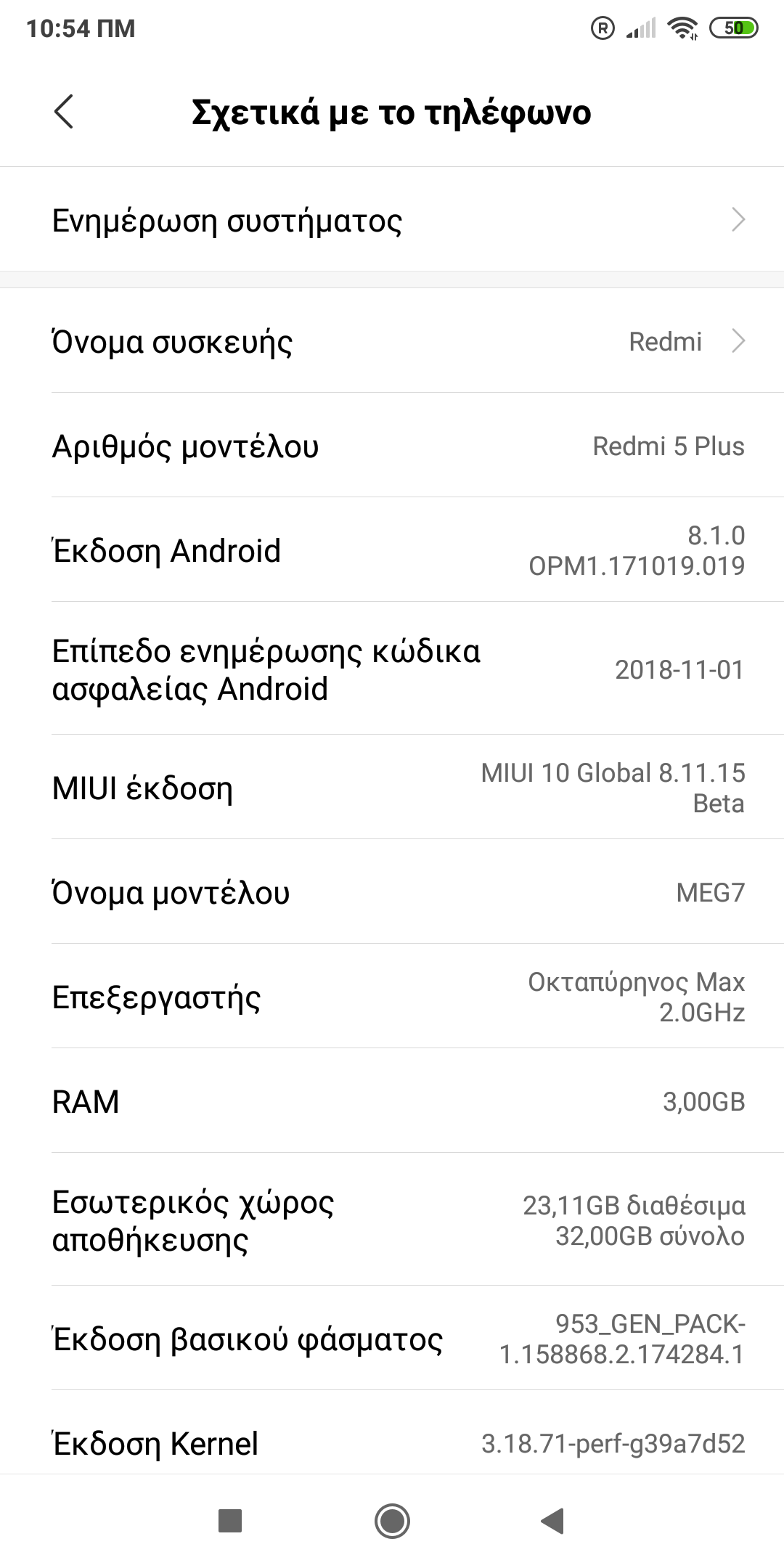Open Ενημέρωση συστήματος
The image size is (784, 1568).
[x=392, y=220]
